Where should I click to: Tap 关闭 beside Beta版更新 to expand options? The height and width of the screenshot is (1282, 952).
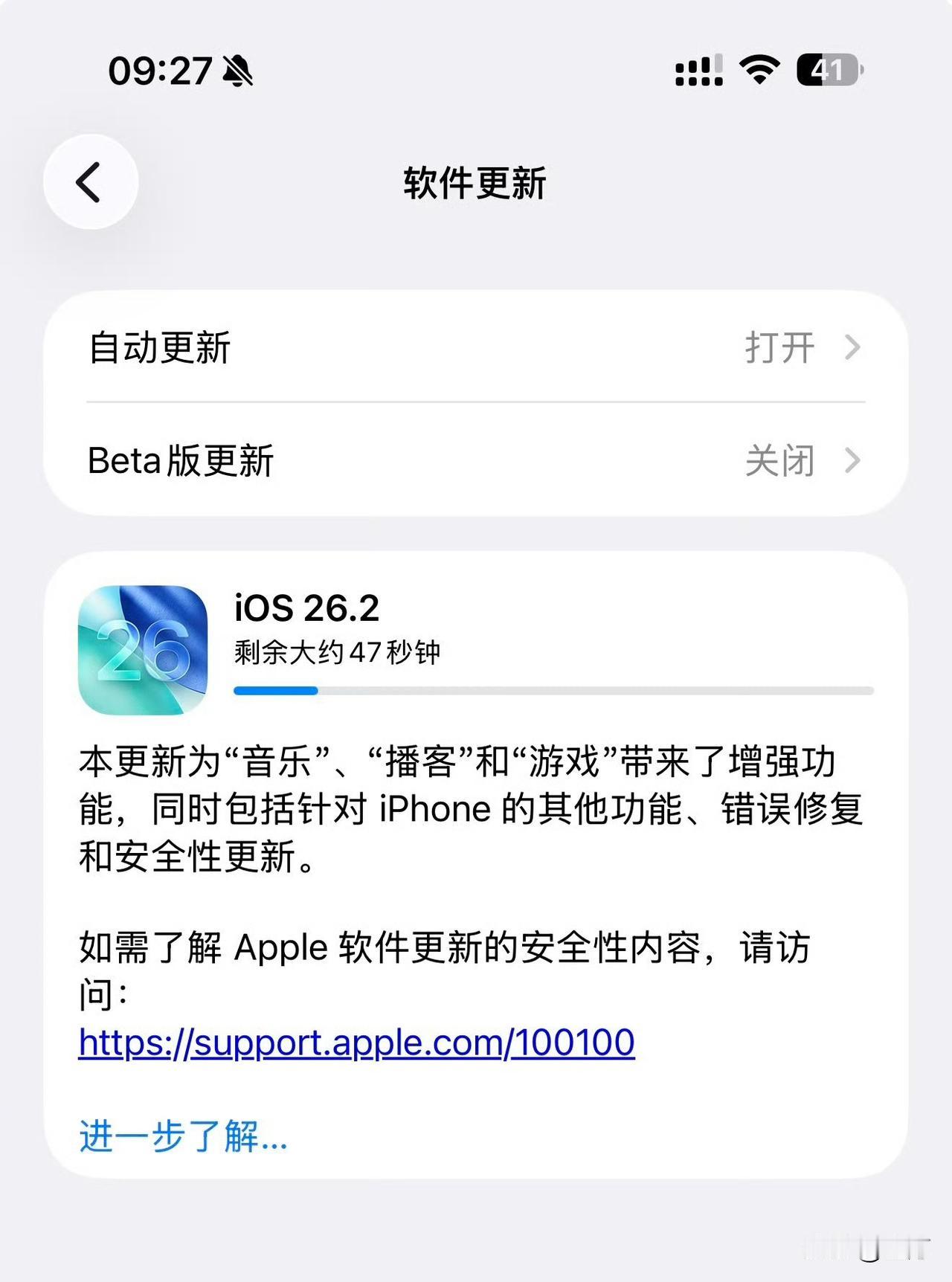point(778,461)
